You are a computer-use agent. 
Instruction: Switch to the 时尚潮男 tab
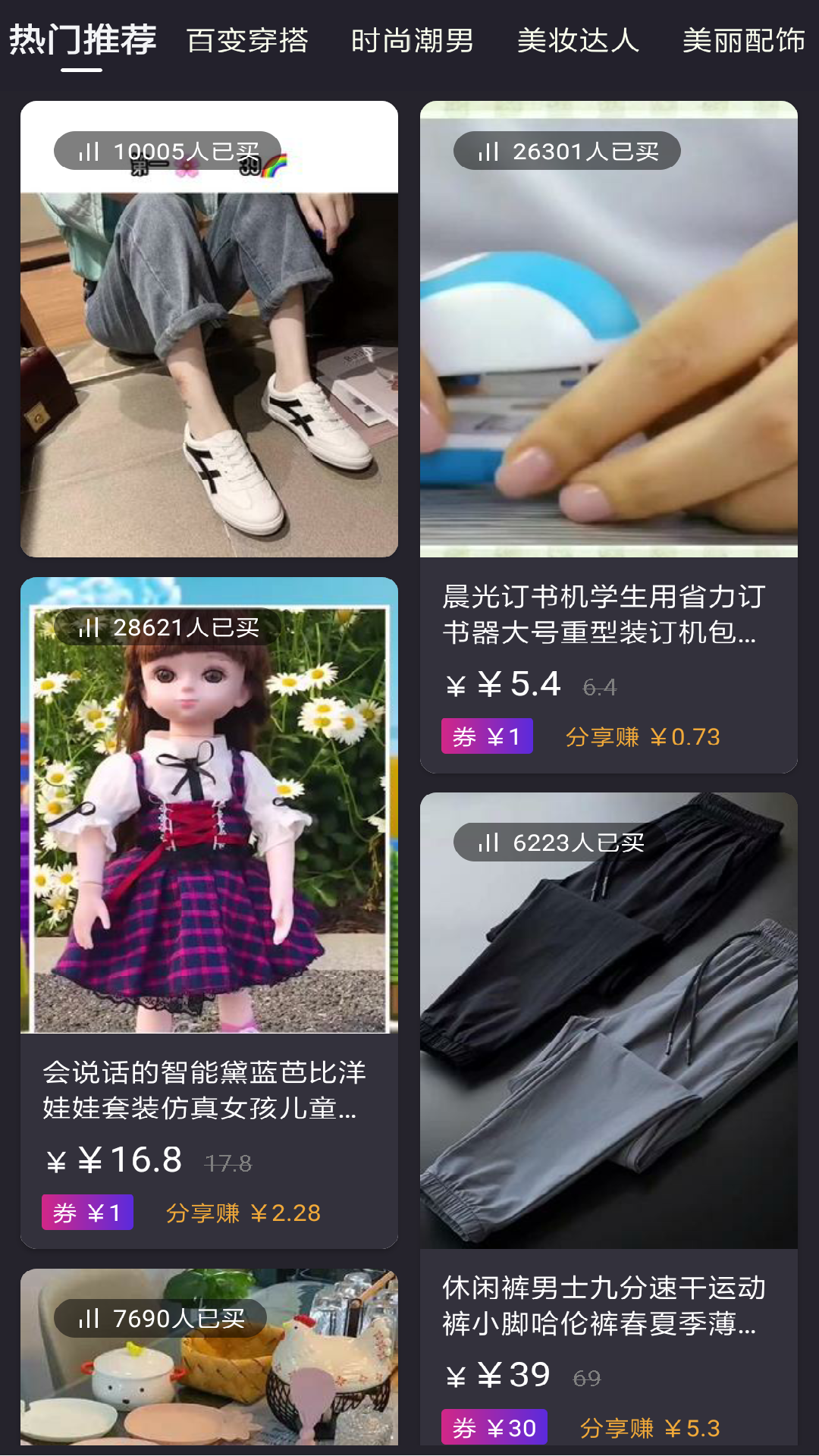coord(412,40)
